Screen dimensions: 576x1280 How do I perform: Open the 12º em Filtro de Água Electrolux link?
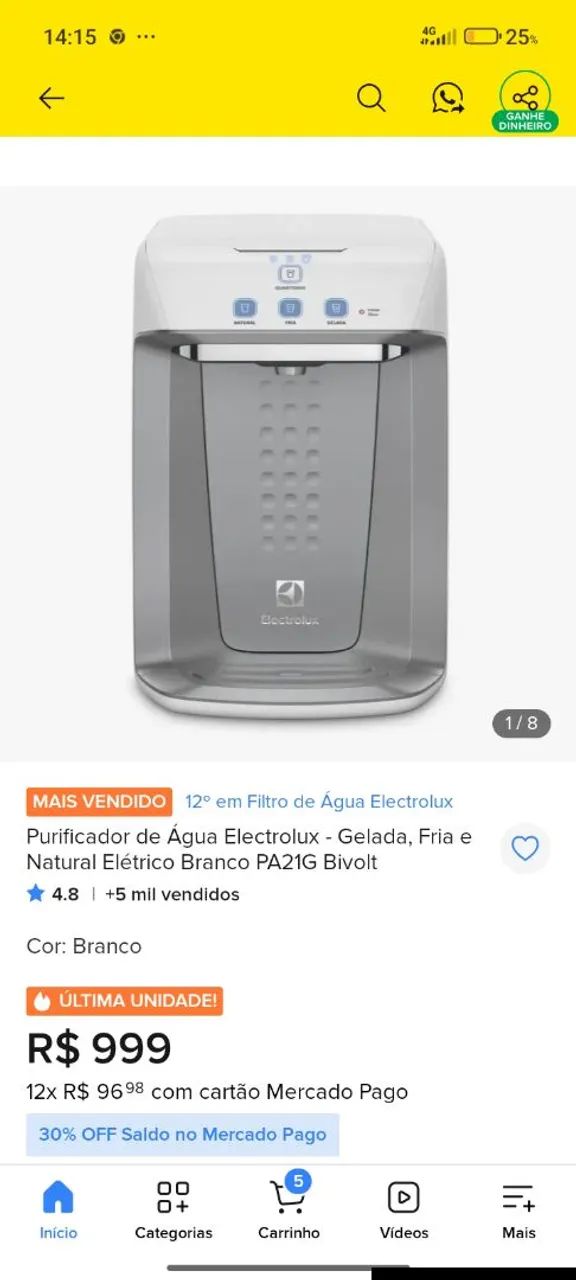(319, 801)
